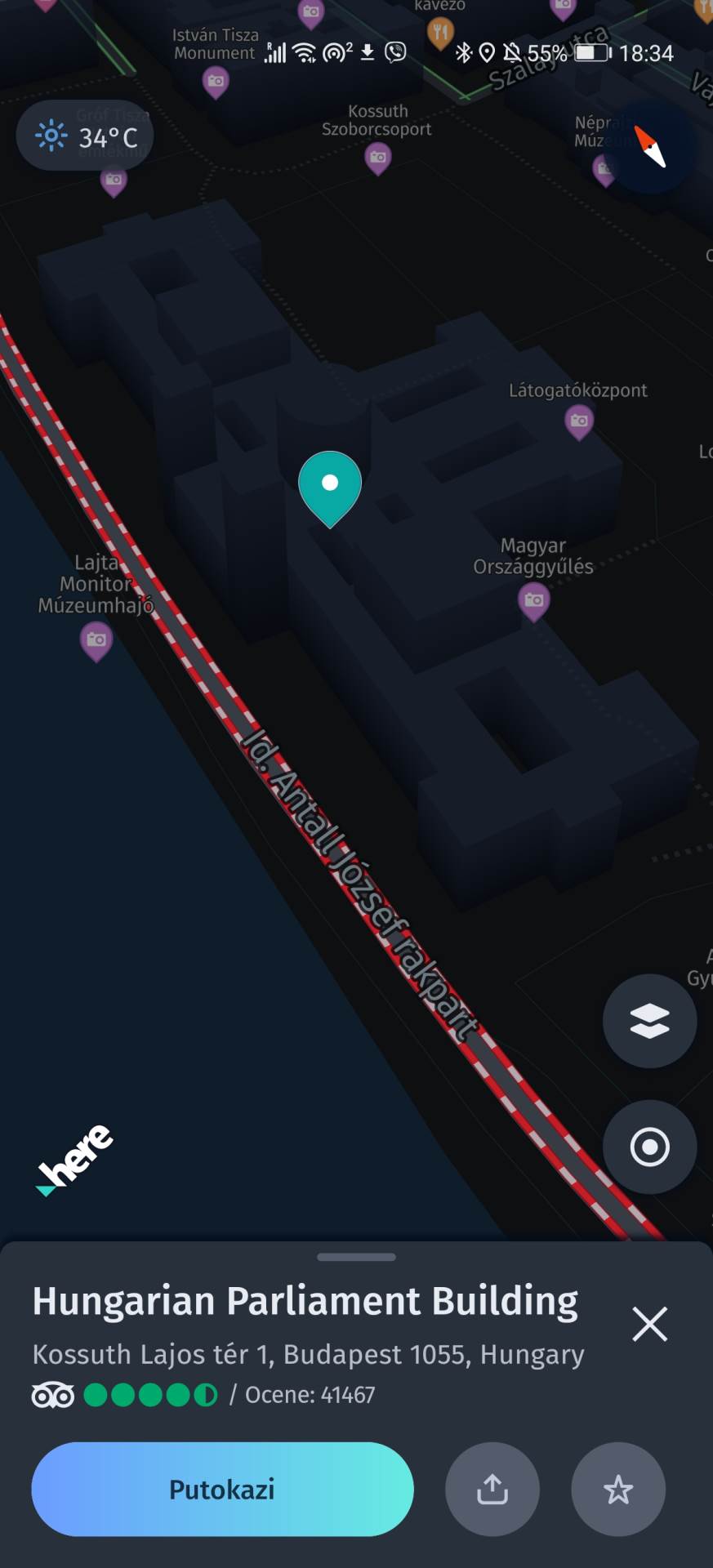The width and height of the screenshot is (713, 1568).
Task: Open the map layers options
Action: pyautogui.click(x=649, y=1021)
